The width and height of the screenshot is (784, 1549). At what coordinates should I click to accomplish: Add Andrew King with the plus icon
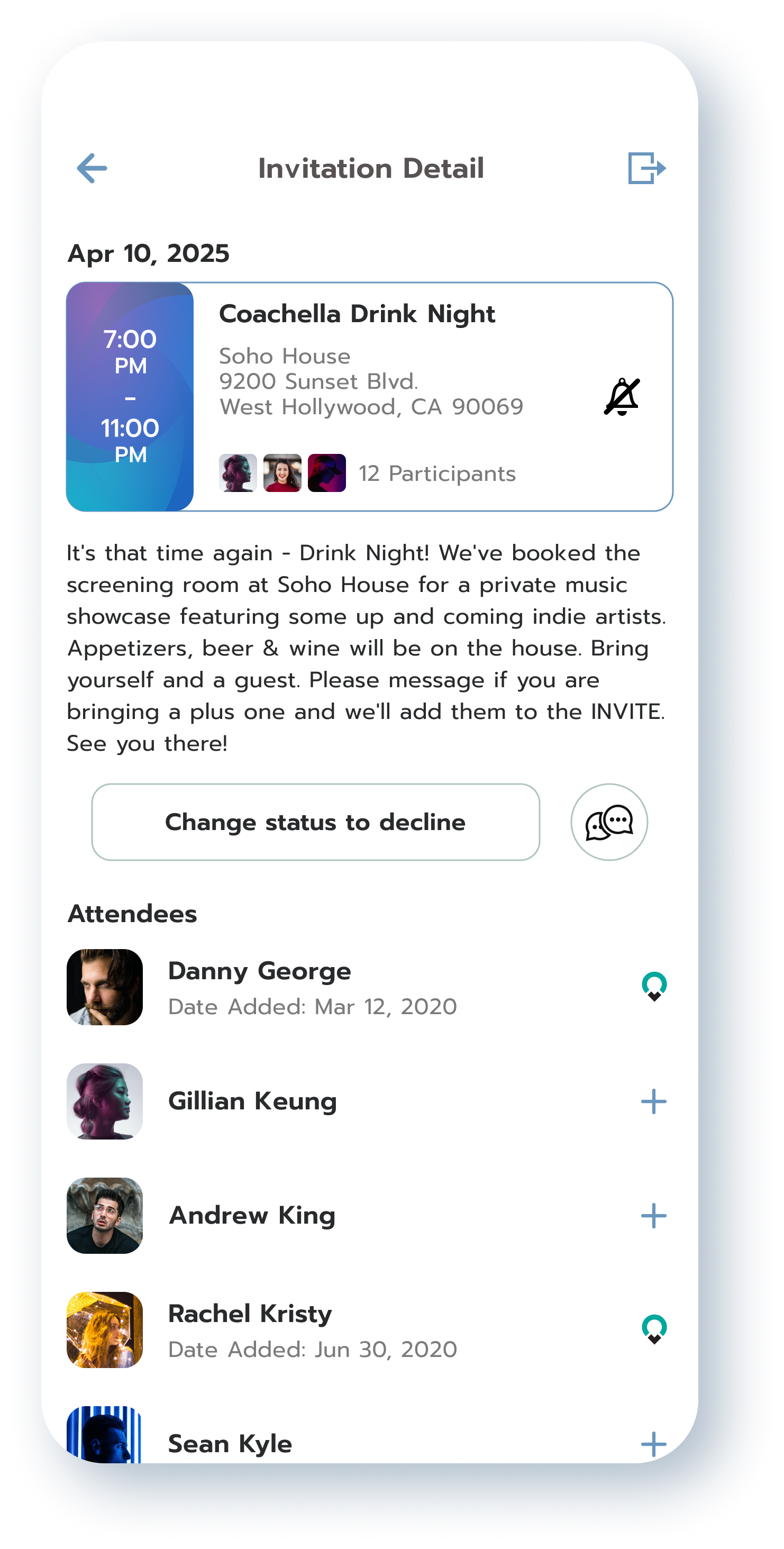click(653, 1216)
